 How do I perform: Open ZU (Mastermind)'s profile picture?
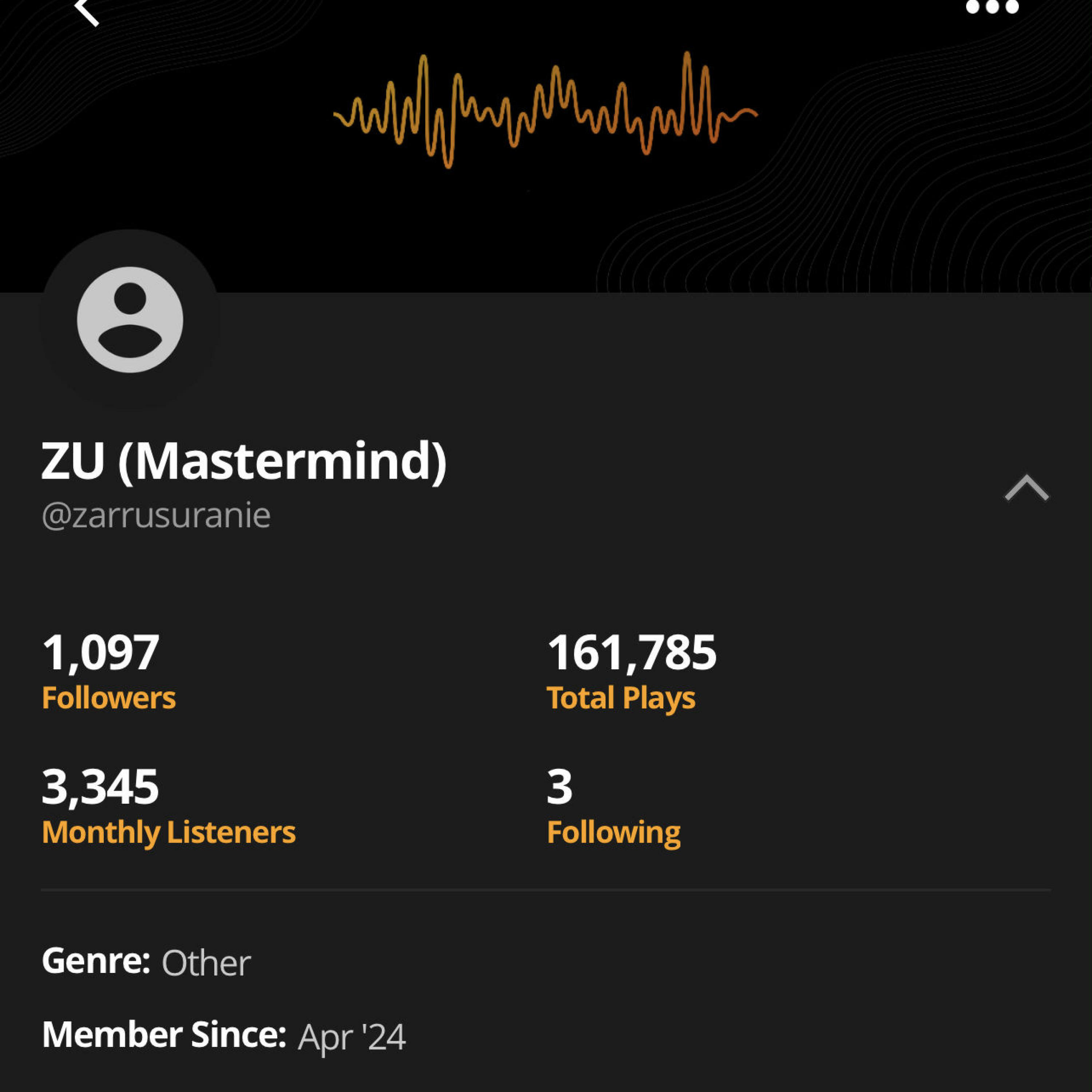pos(130,319)
